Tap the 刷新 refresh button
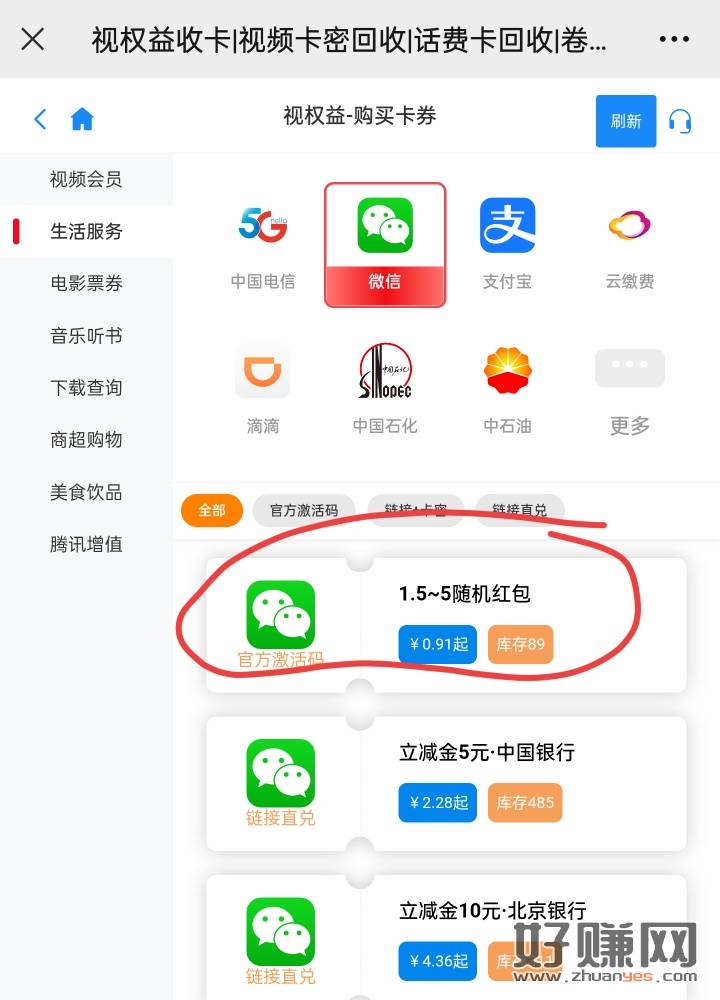 (x=625, y=121)
